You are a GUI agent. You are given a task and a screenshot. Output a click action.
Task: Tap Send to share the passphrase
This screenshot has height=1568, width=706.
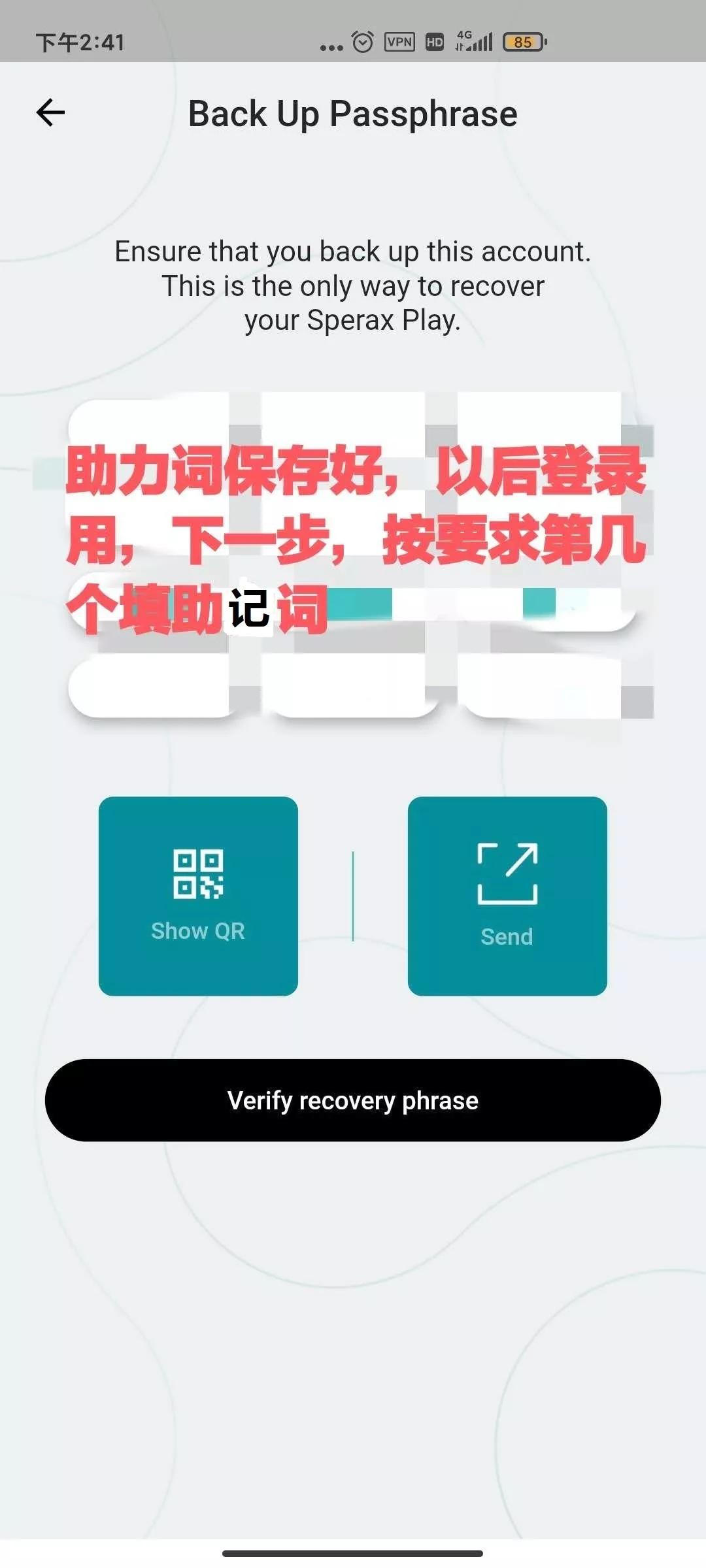click(507, 896)
